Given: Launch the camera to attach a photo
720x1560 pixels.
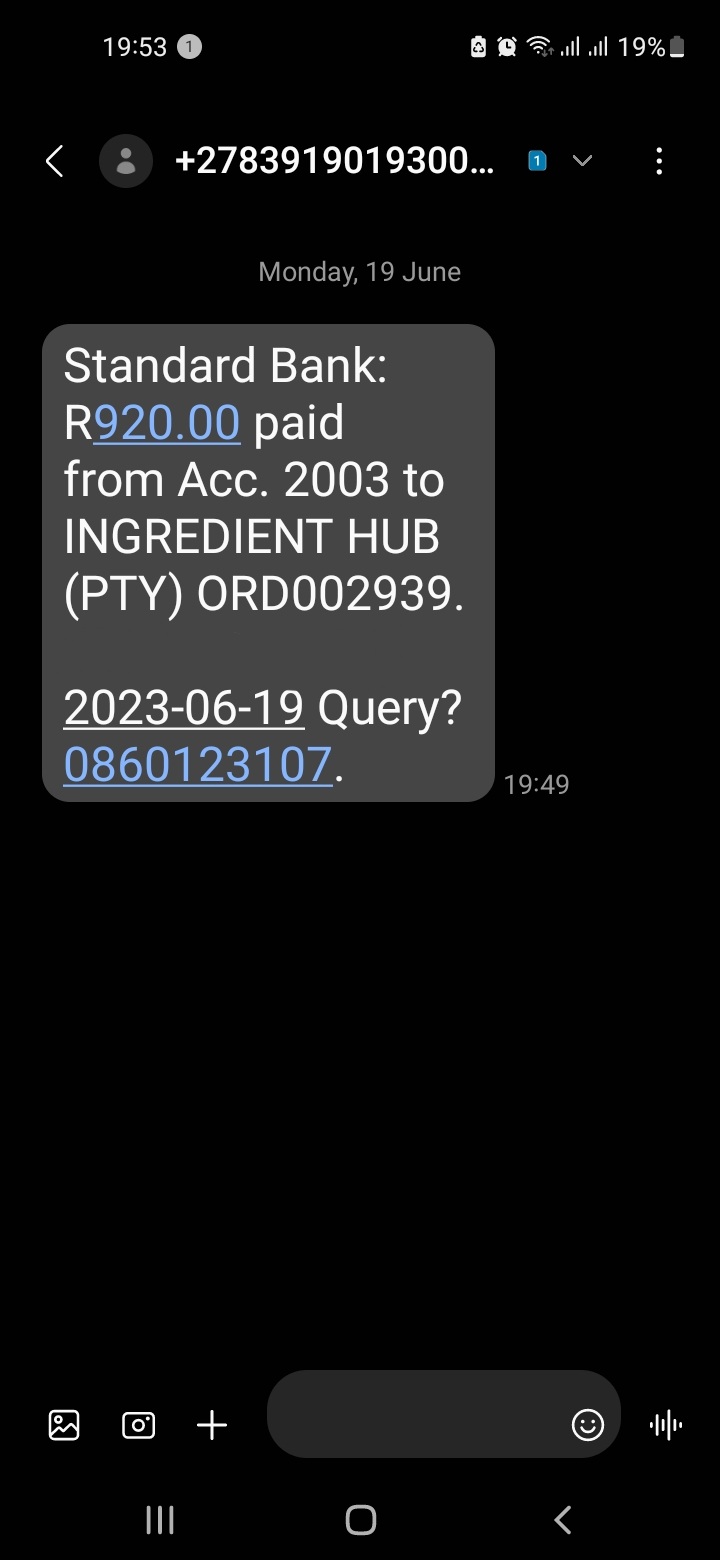Looking at the screenshot, I should 138,1425.
